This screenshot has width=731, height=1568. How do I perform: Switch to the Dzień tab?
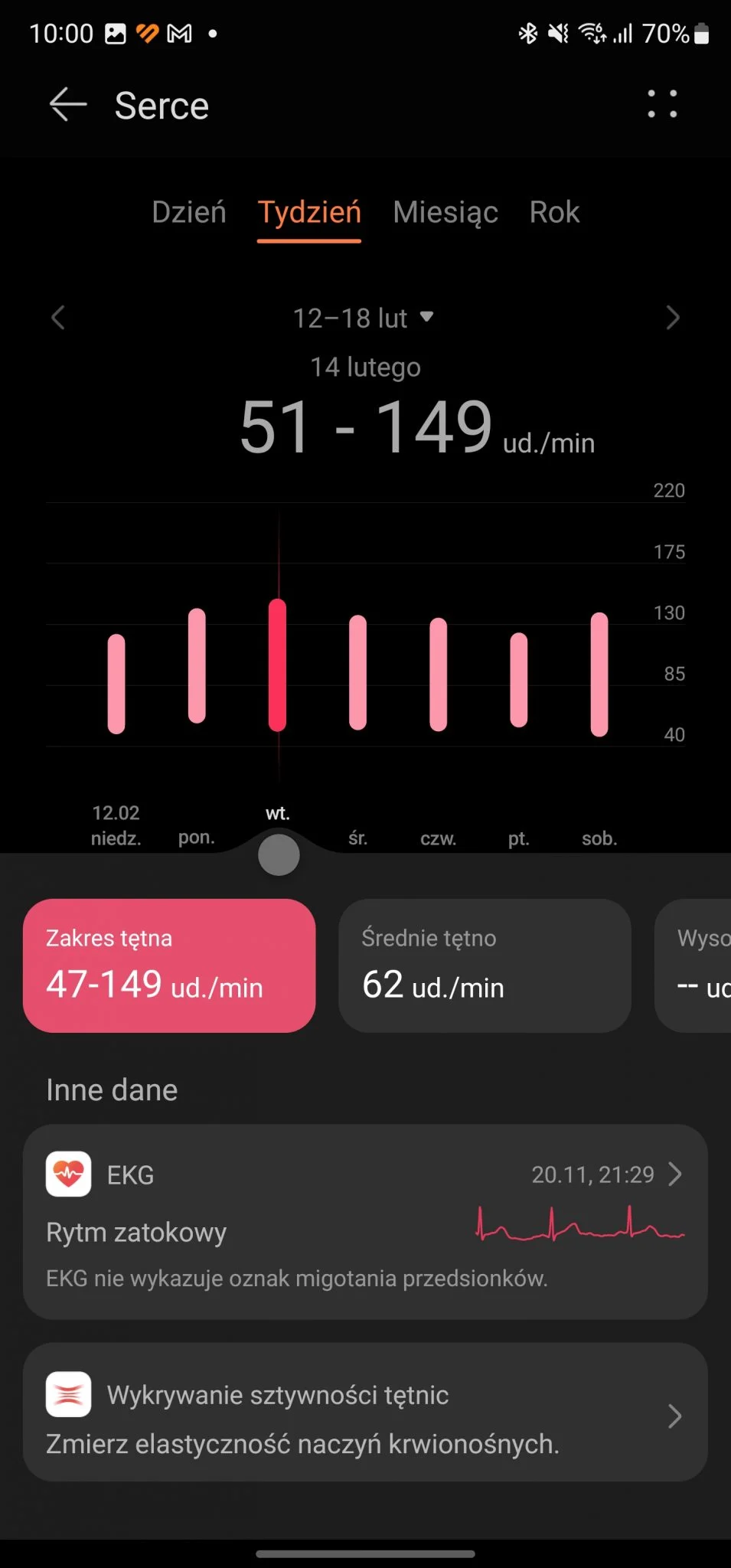click(x=189, y=212)
